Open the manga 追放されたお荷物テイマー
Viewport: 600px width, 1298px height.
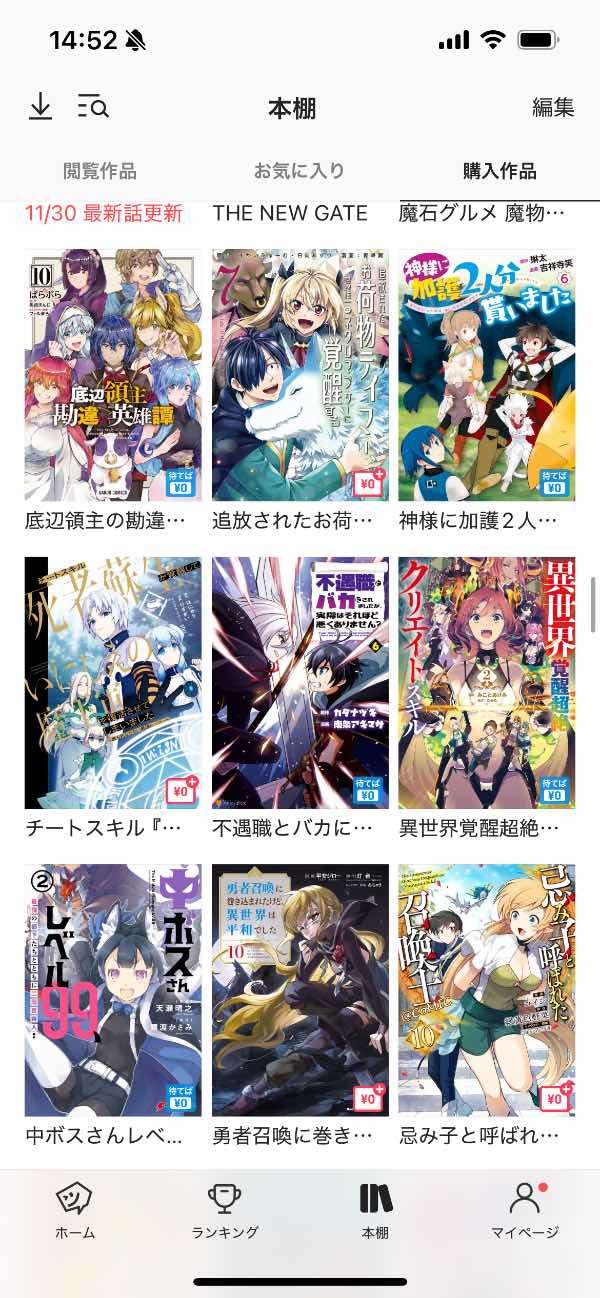tap(300, 375)
